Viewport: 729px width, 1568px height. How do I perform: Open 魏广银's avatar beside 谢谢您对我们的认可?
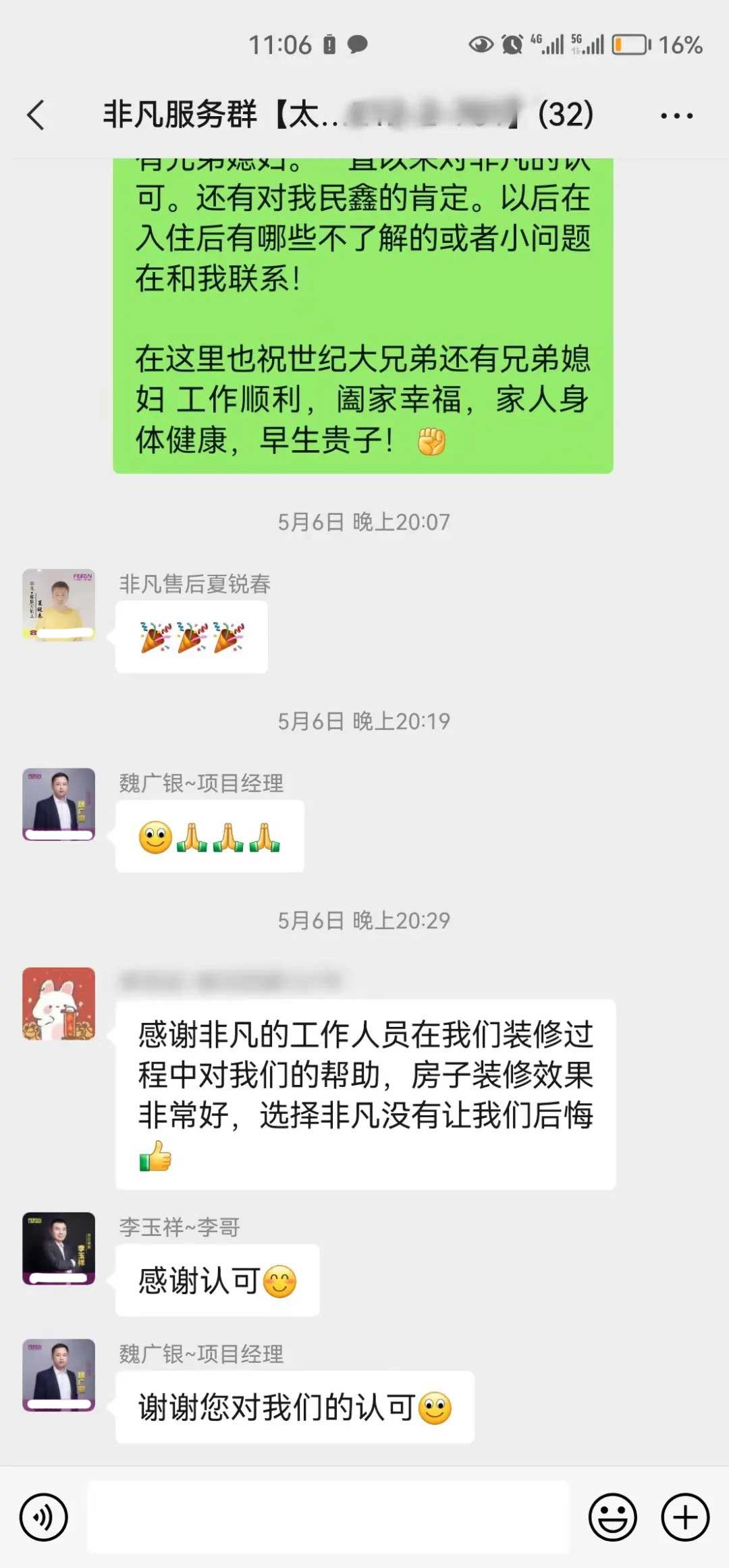tap(59, 1375)
